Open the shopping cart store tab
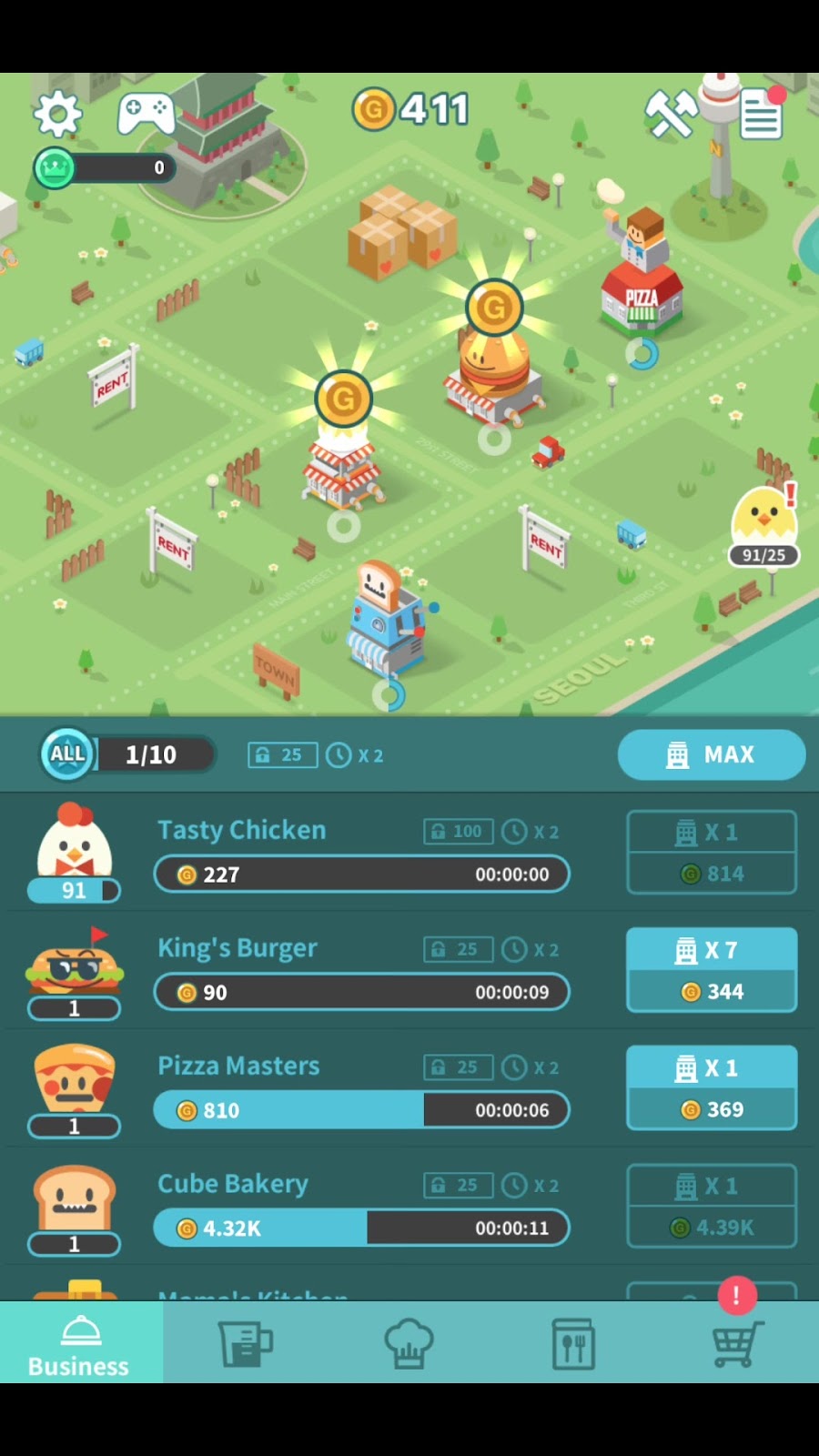This screenshot has width=819, height=1456. pos(737,1343)
